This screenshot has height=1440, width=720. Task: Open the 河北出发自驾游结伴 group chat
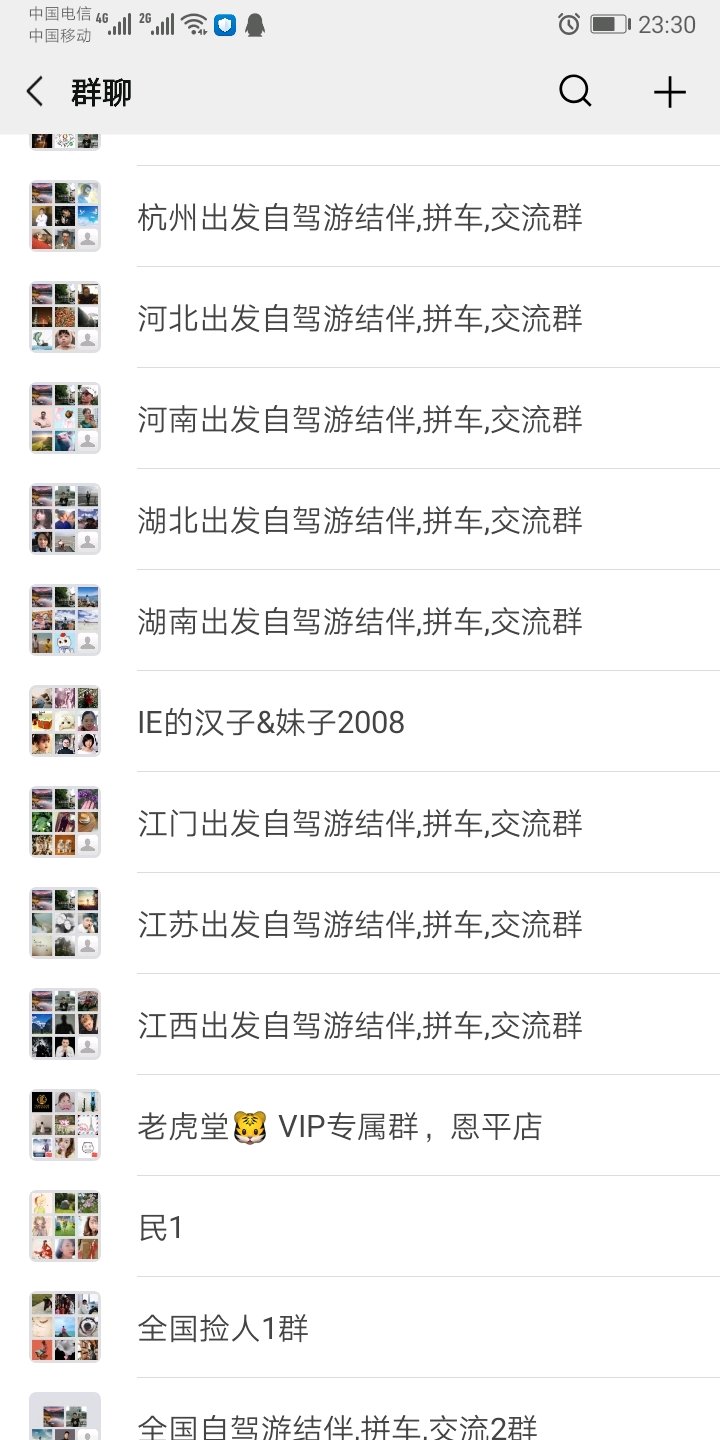pyautogui.click(x=360, y=317)
